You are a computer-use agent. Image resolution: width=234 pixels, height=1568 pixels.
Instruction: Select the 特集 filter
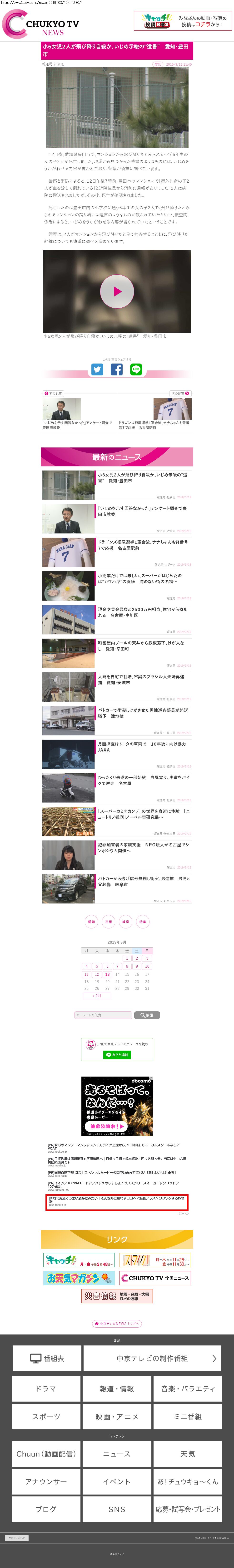tap(143, 922)
